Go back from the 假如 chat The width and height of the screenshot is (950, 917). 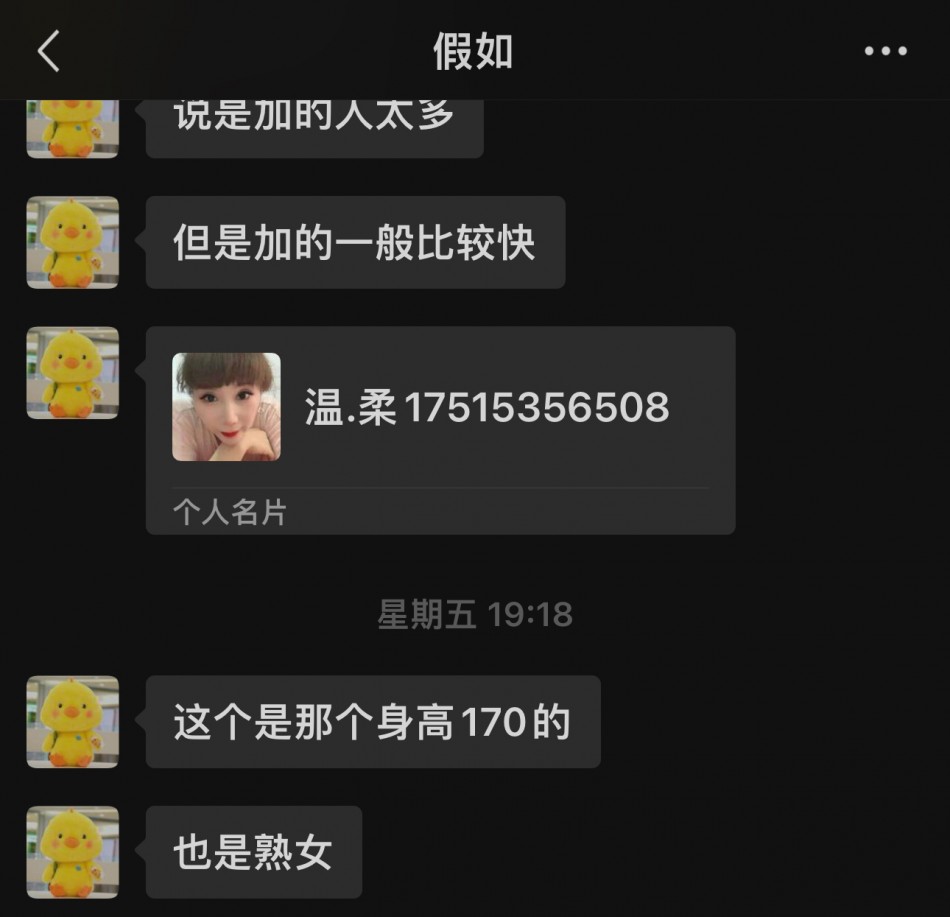click(48, 51)
